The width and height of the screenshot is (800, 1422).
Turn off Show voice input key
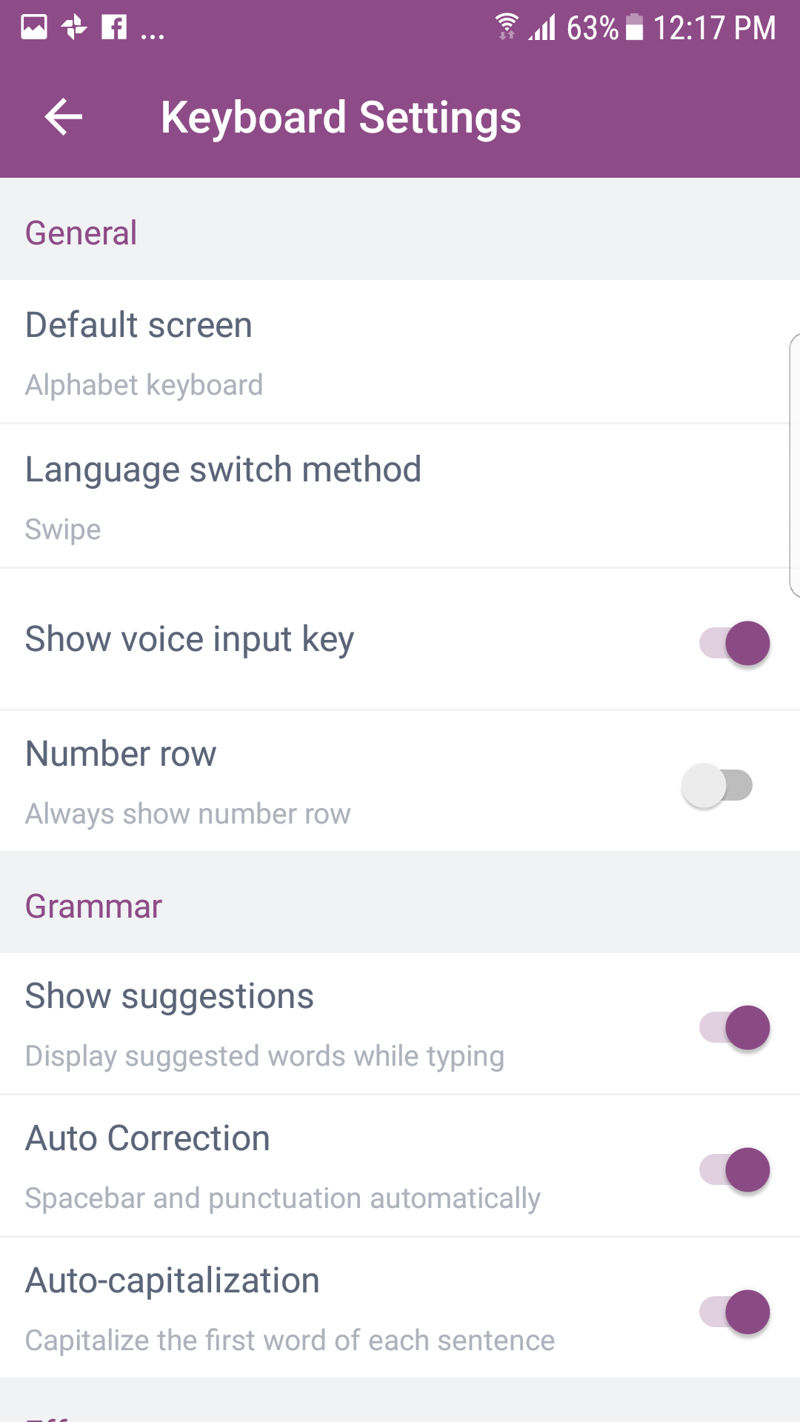[x=735, y=643]
